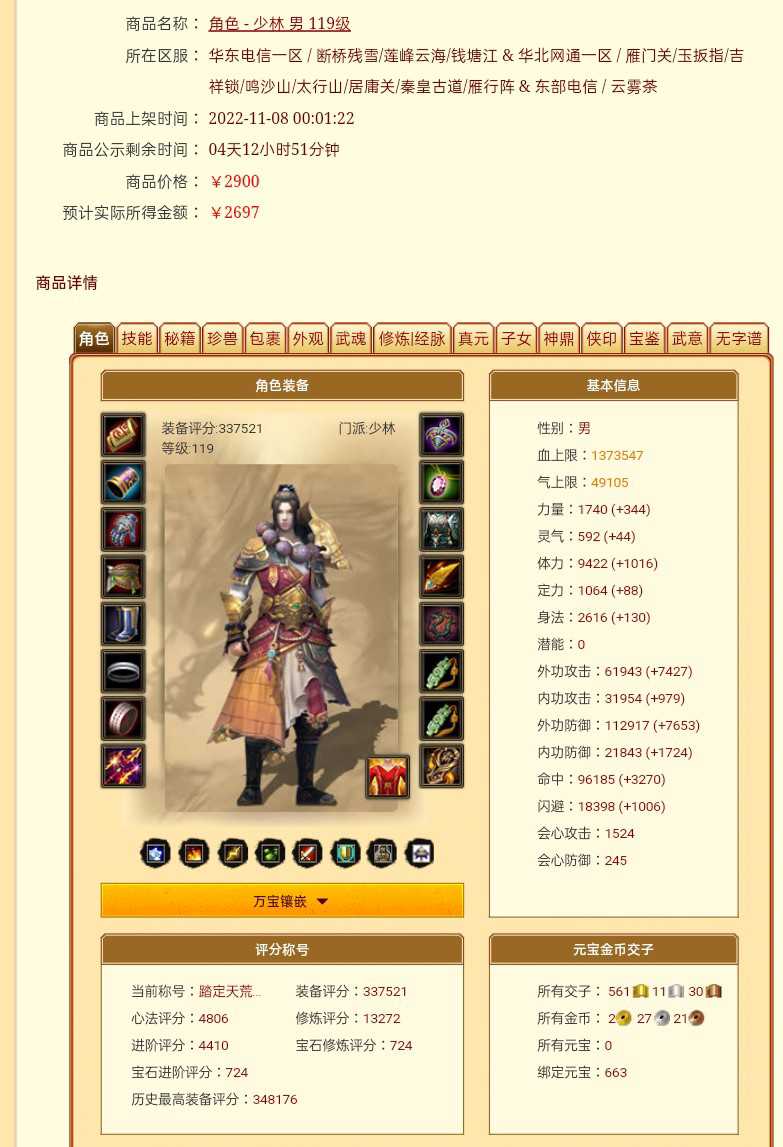The image size is (783, 1147).
Task: Tap the blue boots equipment slot
Action: coord(123,624)
